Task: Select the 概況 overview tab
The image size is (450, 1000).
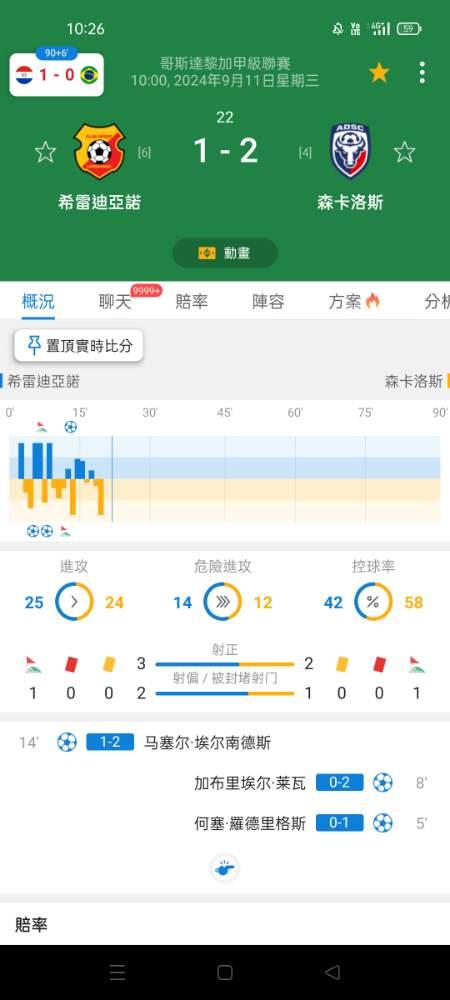Action: click(38, 302)
